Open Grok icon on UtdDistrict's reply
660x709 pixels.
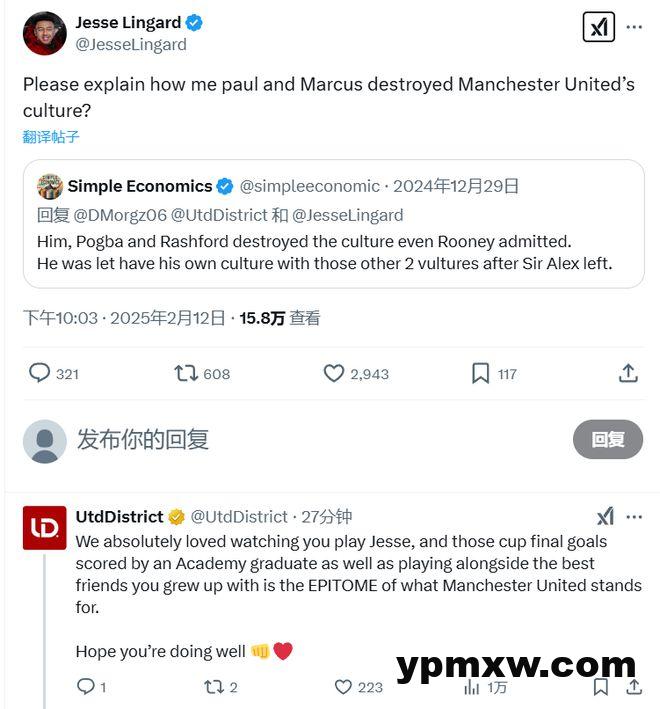[x=605, y=517]
